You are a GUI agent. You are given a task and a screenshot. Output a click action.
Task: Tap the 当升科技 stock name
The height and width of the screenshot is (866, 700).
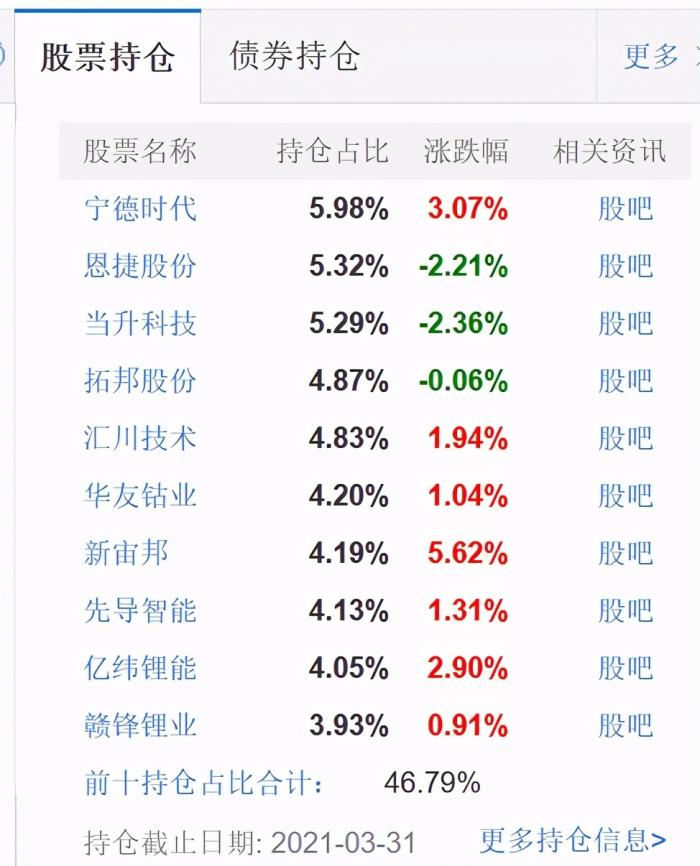click(x=140, y=324)
